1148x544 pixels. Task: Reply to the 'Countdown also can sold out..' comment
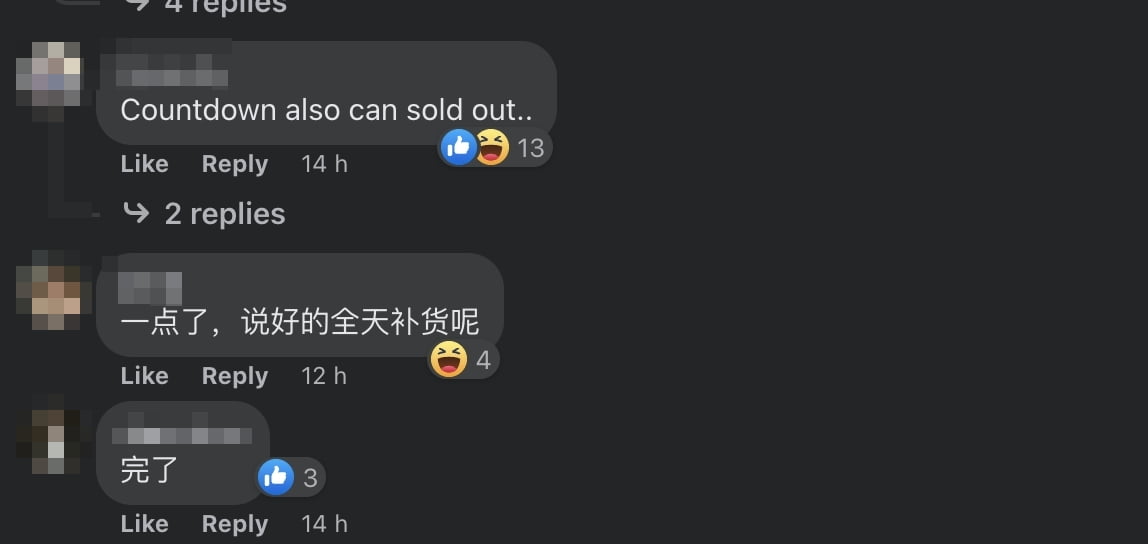[234, 164]
